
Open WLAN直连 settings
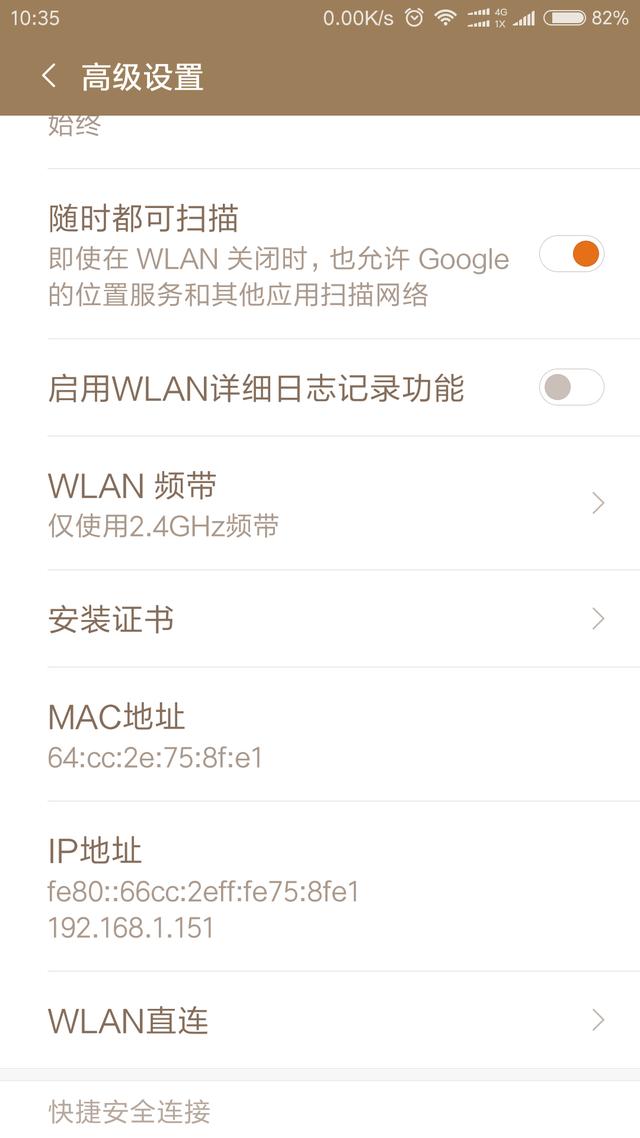pyautogui.click(x=320, y=1020)
